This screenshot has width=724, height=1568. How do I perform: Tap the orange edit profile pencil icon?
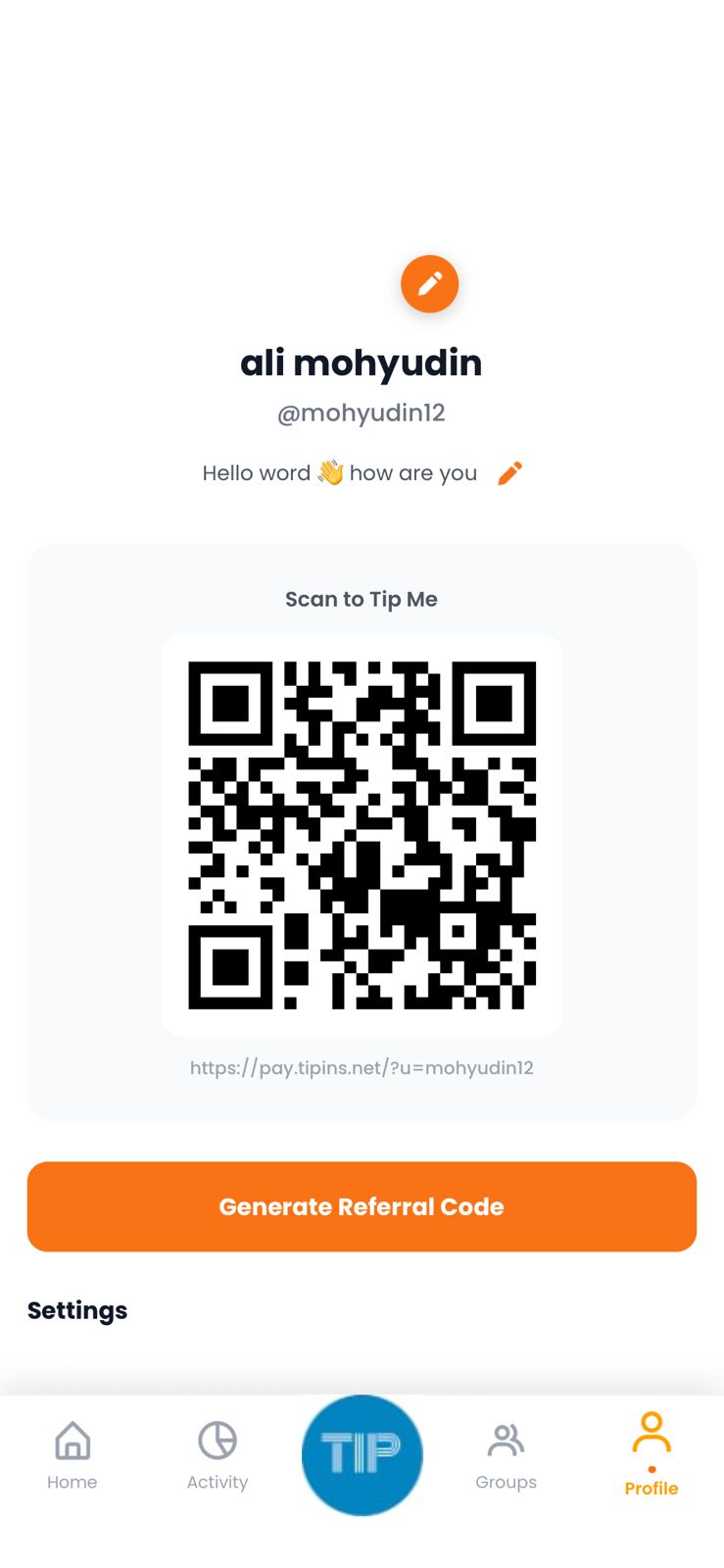click(429, 283)
